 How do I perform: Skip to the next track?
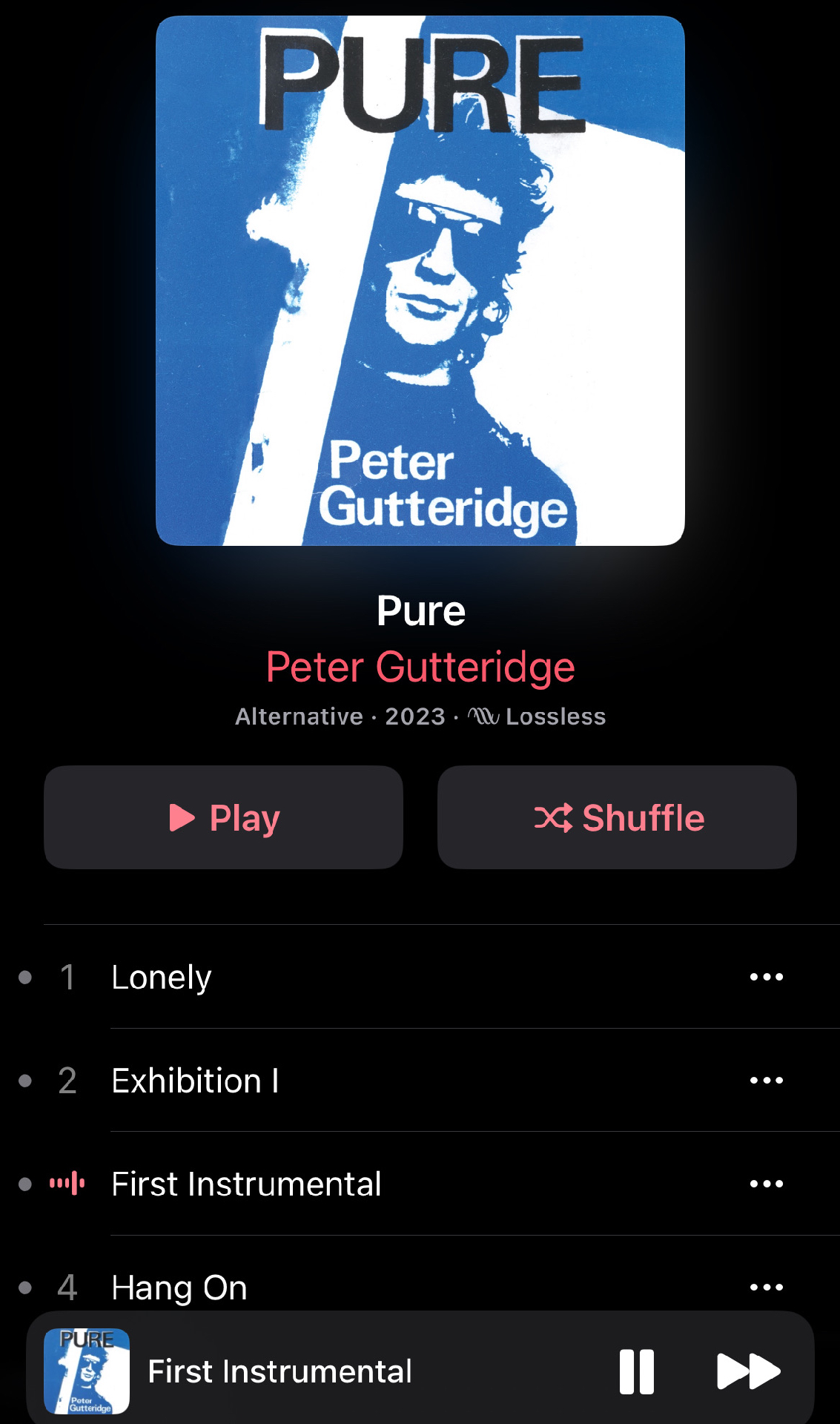748,1371
